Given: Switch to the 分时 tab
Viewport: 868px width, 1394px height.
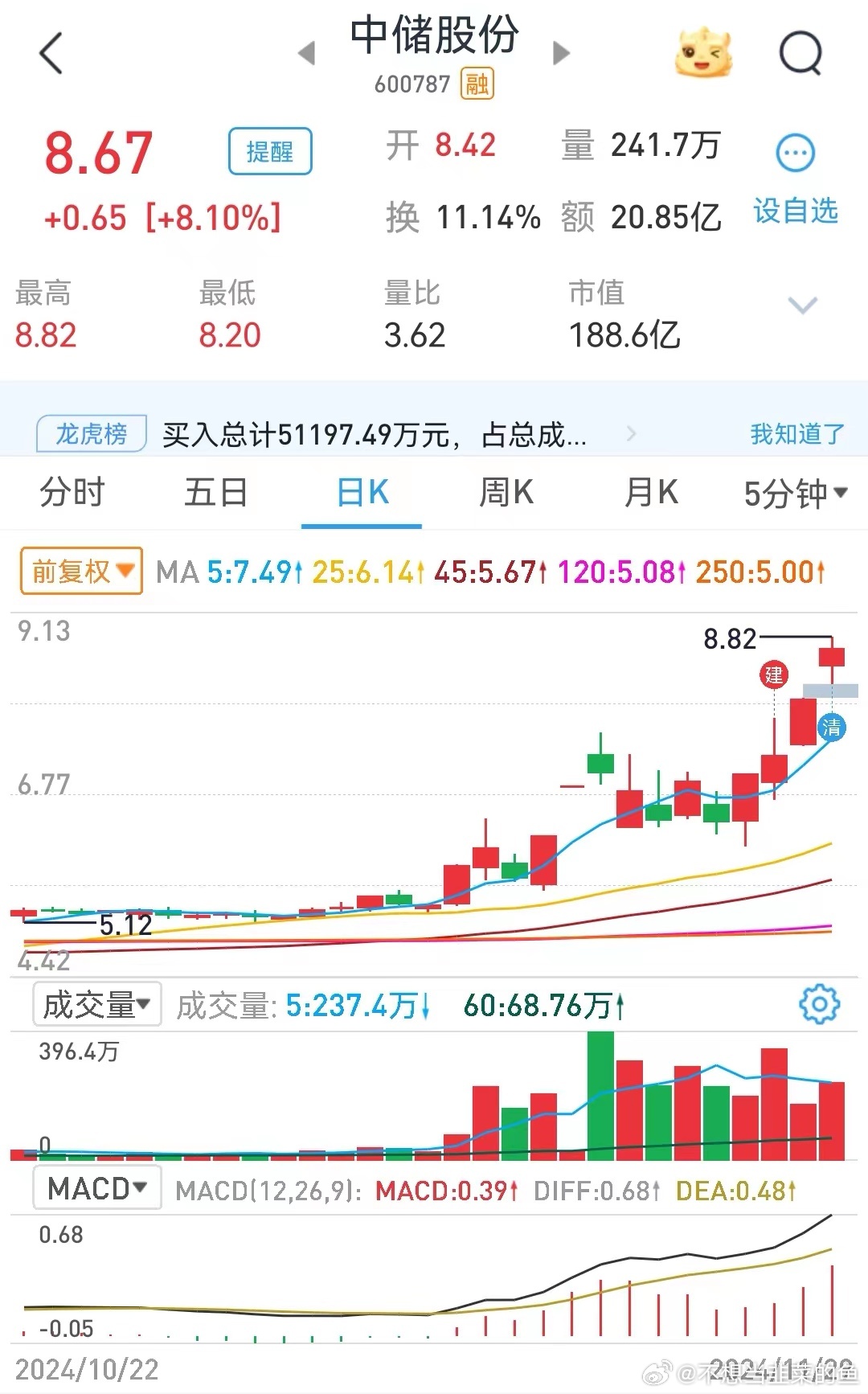Looking at the screenshot, I should tap(71, 493).
